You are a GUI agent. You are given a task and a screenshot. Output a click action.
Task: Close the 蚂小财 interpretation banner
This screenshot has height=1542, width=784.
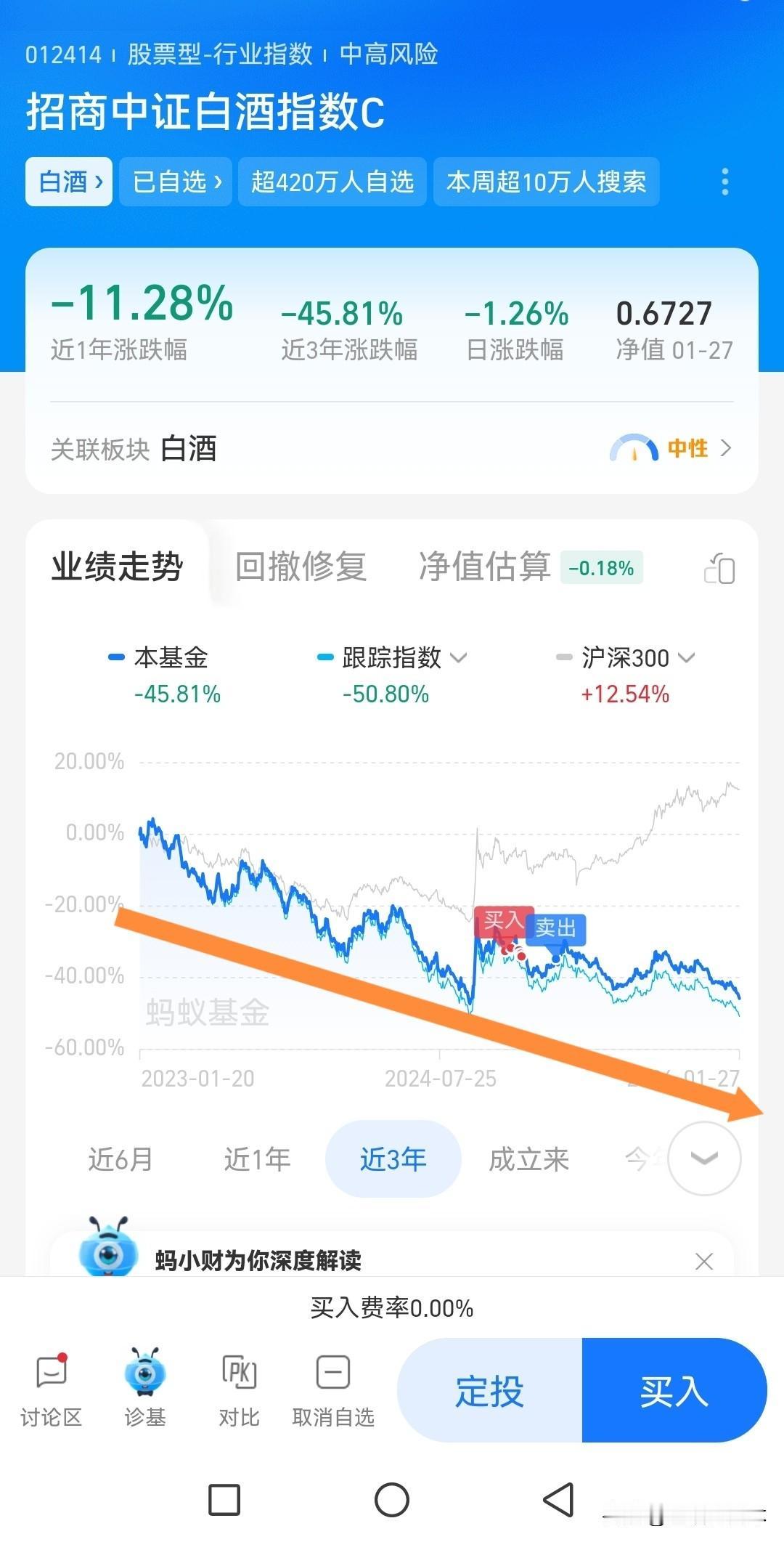[703, 1261]
